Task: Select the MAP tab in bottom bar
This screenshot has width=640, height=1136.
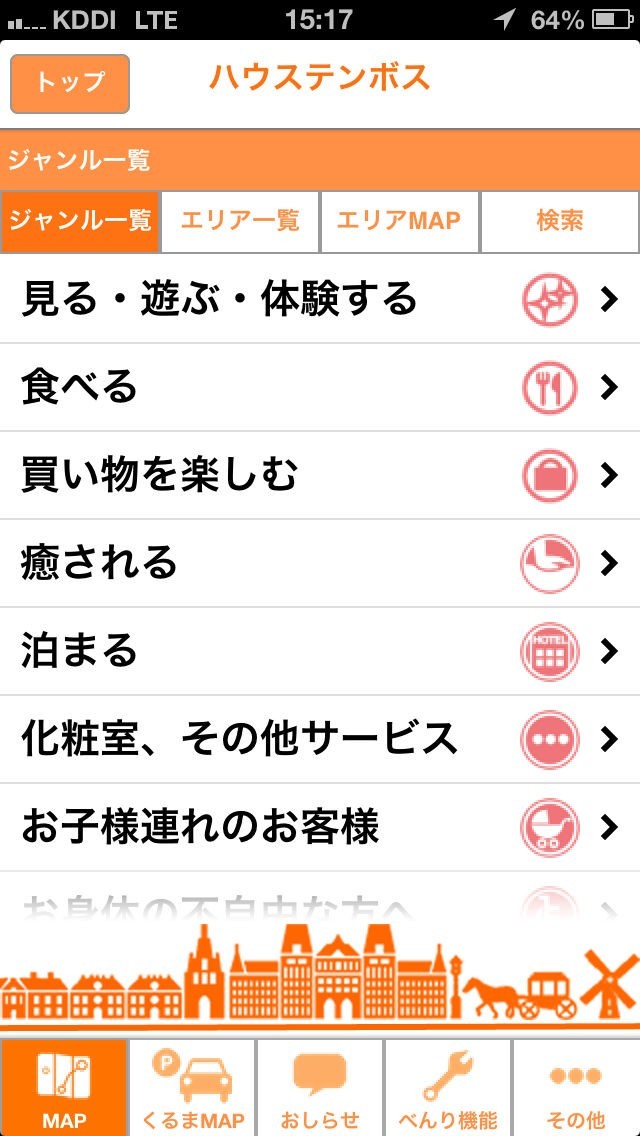Action: (64, 1088)
